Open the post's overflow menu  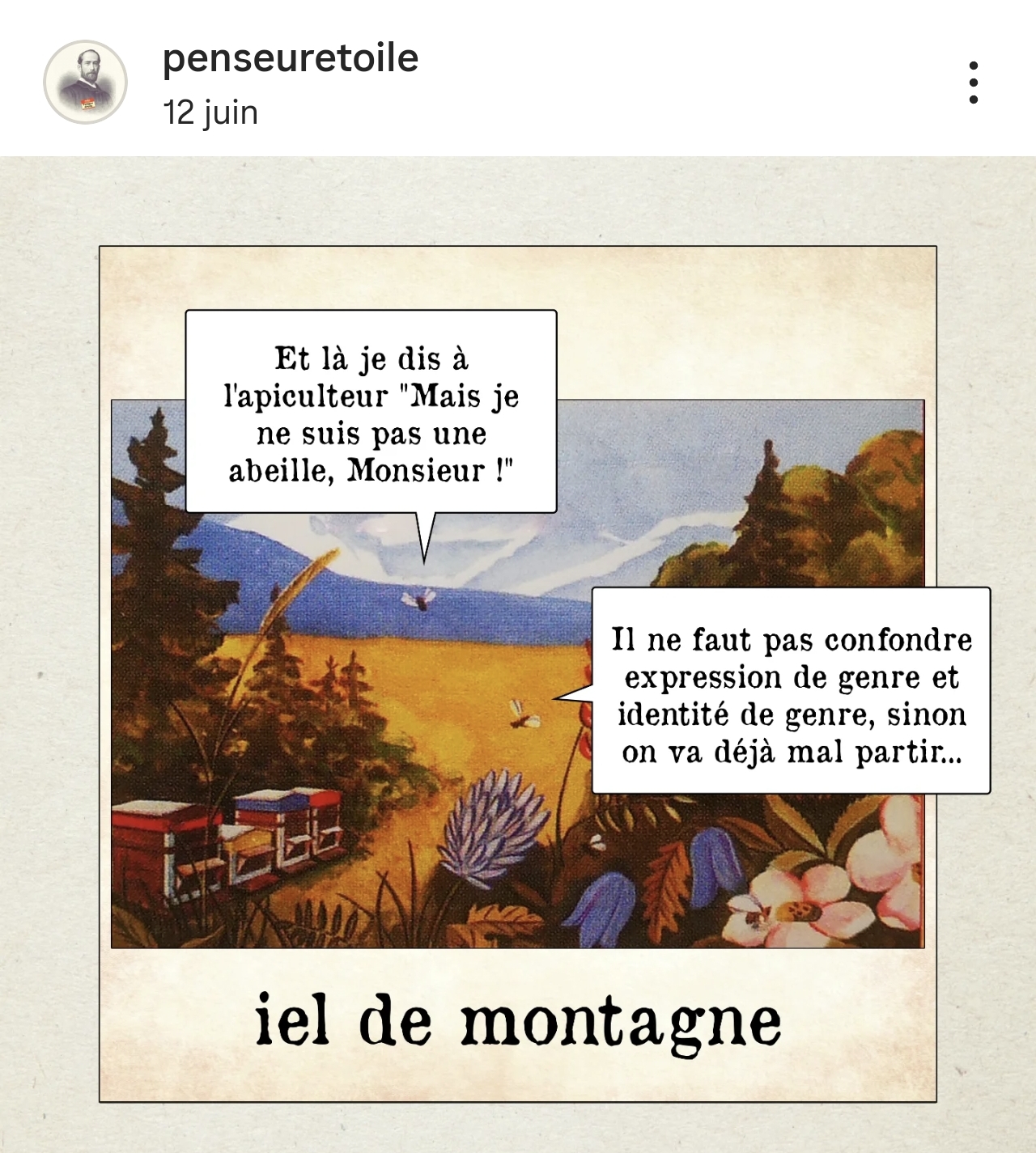(973, 83)
